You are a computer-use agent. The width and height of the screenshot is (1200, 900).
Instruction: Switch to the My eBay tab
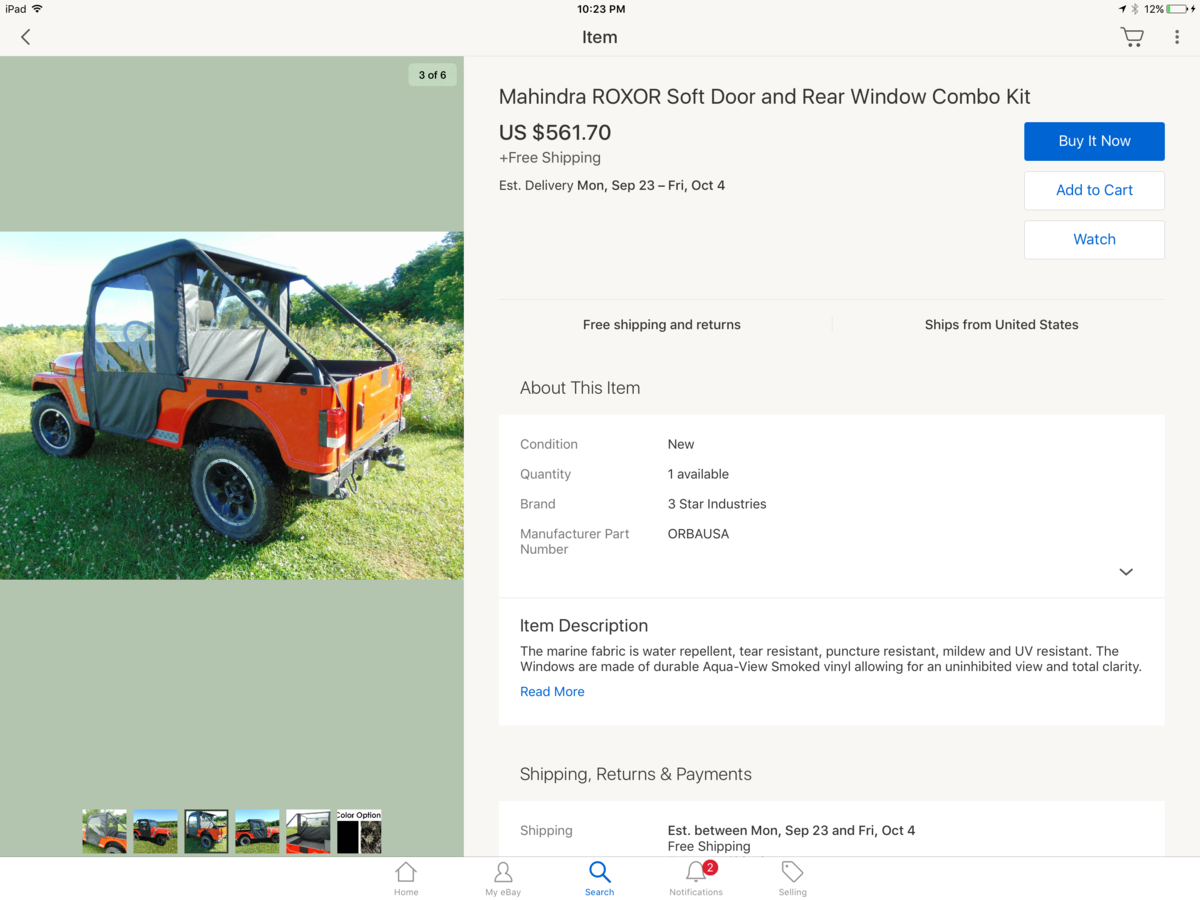[503, 878]
